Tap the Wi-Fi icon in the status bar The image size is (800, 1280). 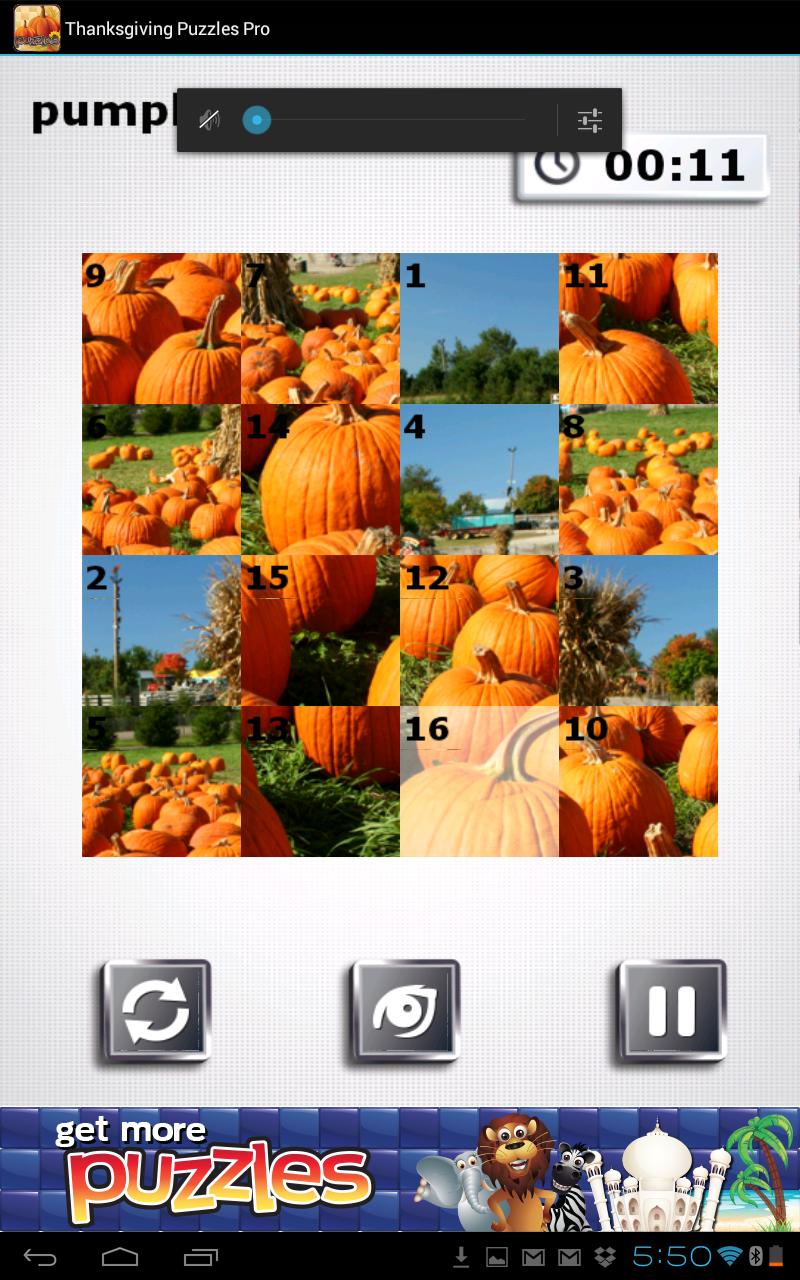coord(729,1259)
